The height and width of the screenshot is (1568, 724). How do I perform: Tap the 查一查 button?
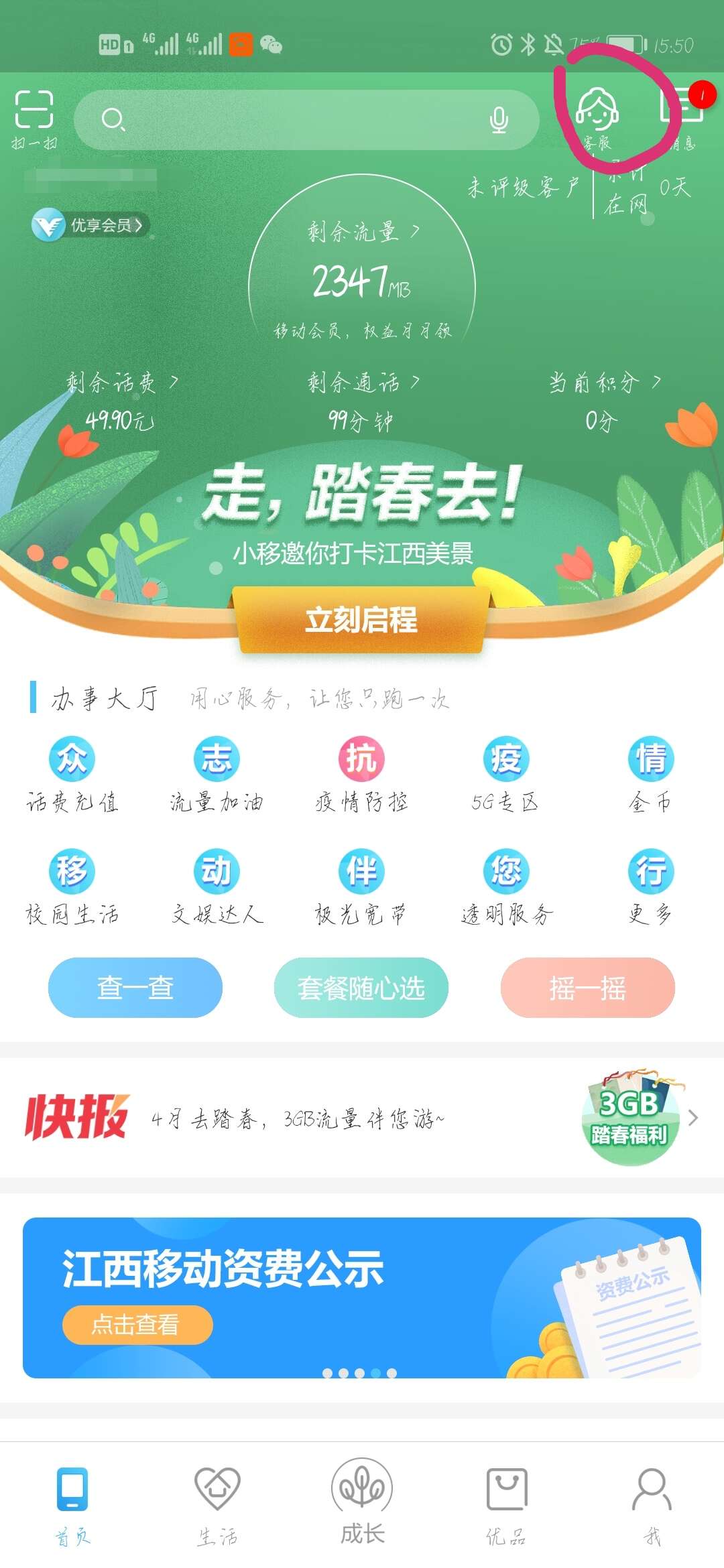tap(135, 988)
